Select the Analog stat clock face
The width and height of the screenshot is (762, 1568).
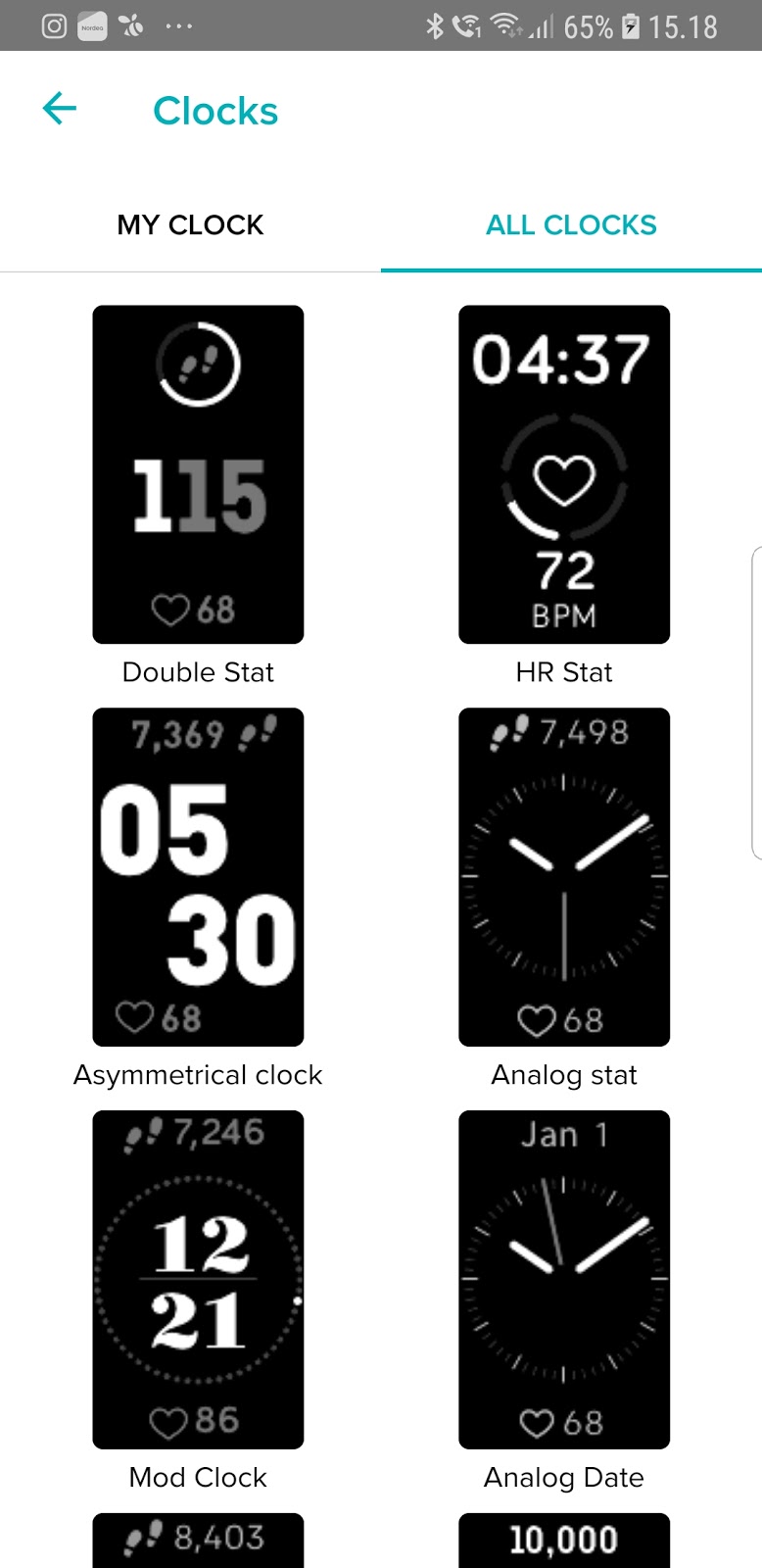(564, 877)
